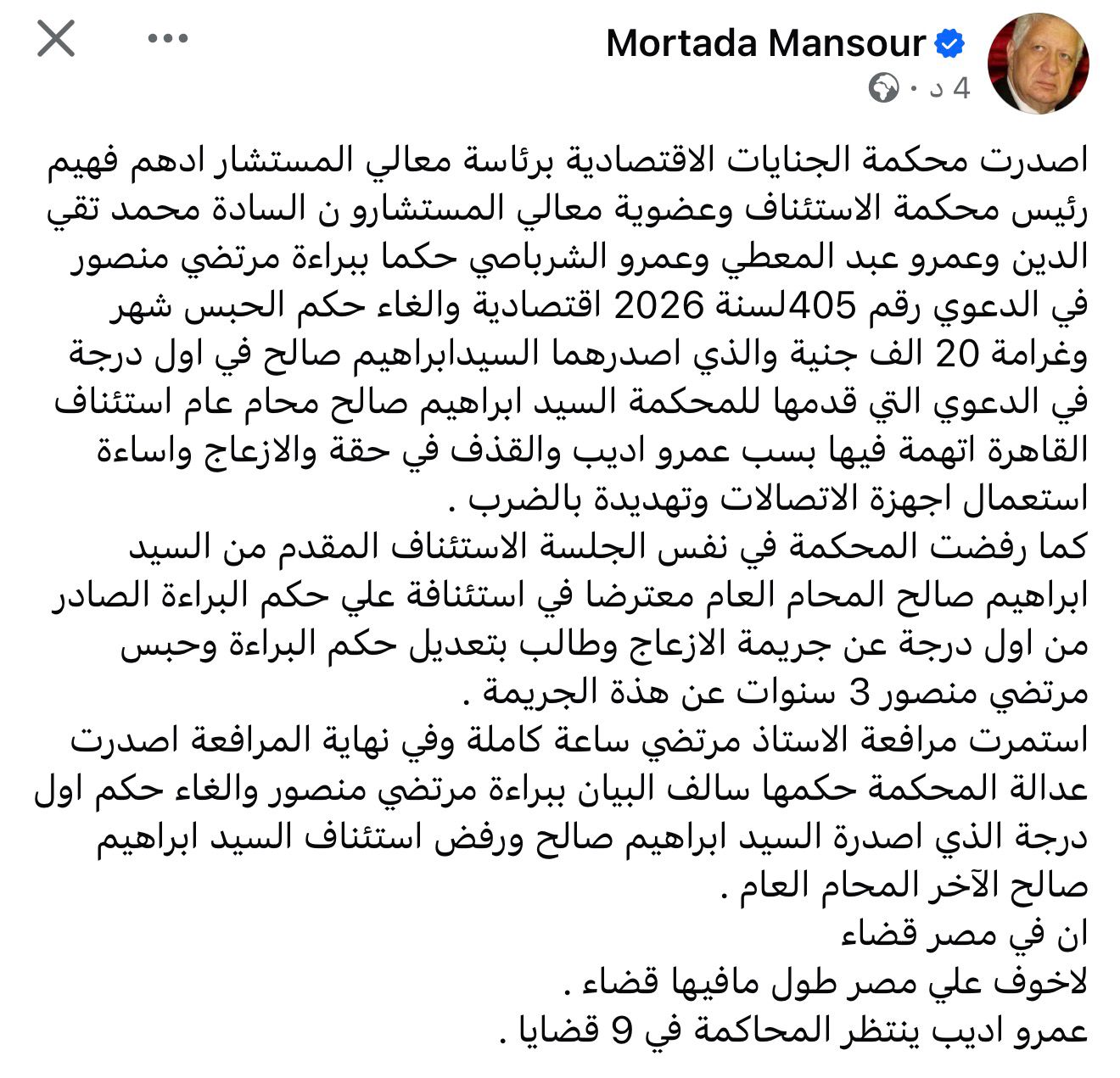Open Mortada Mansour's profile name link
The image size is (1120, 1078).
(766, 43)
